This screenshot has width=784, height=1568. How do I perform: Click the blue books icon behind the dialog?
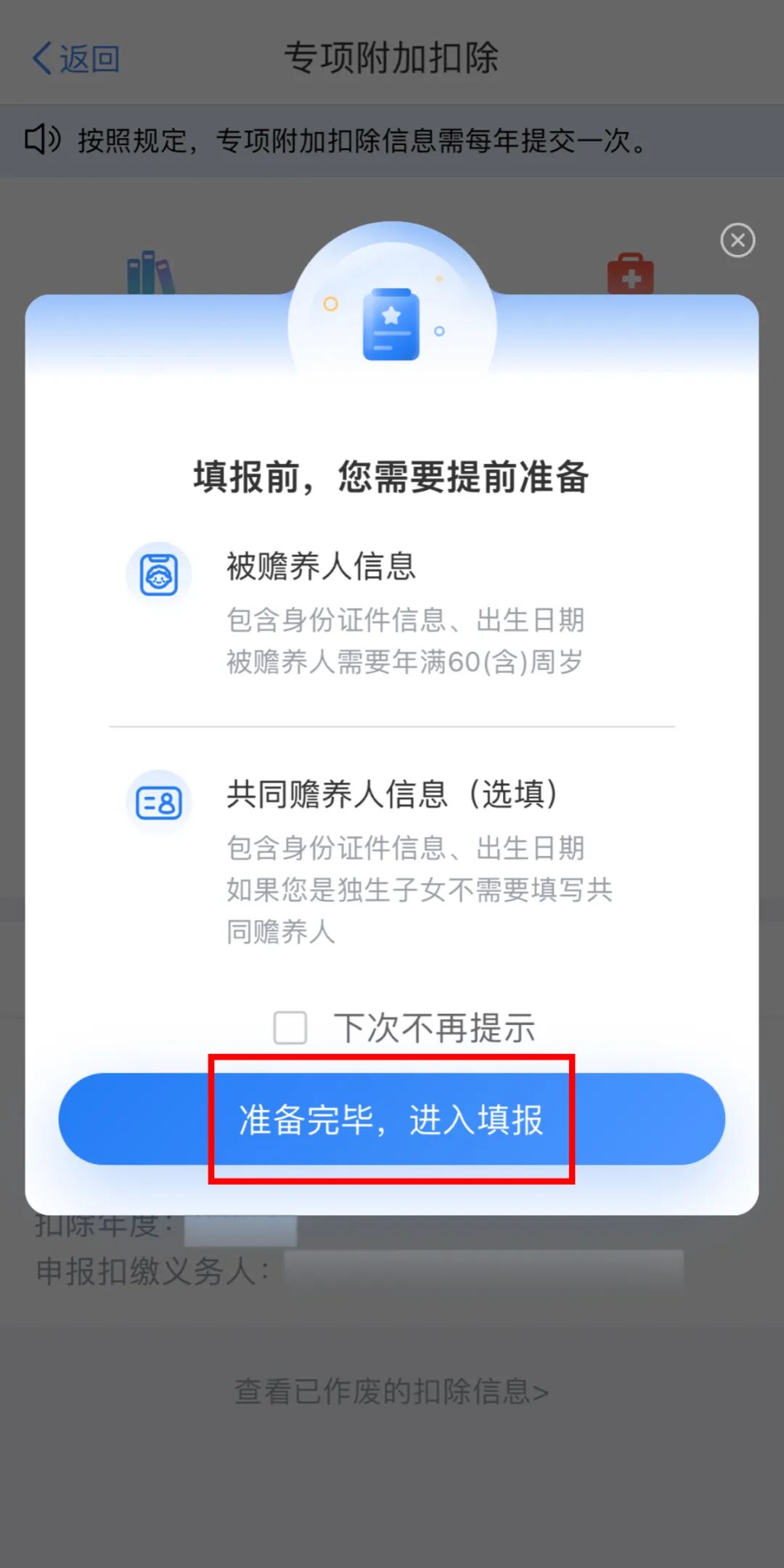[x=149, y=272]
